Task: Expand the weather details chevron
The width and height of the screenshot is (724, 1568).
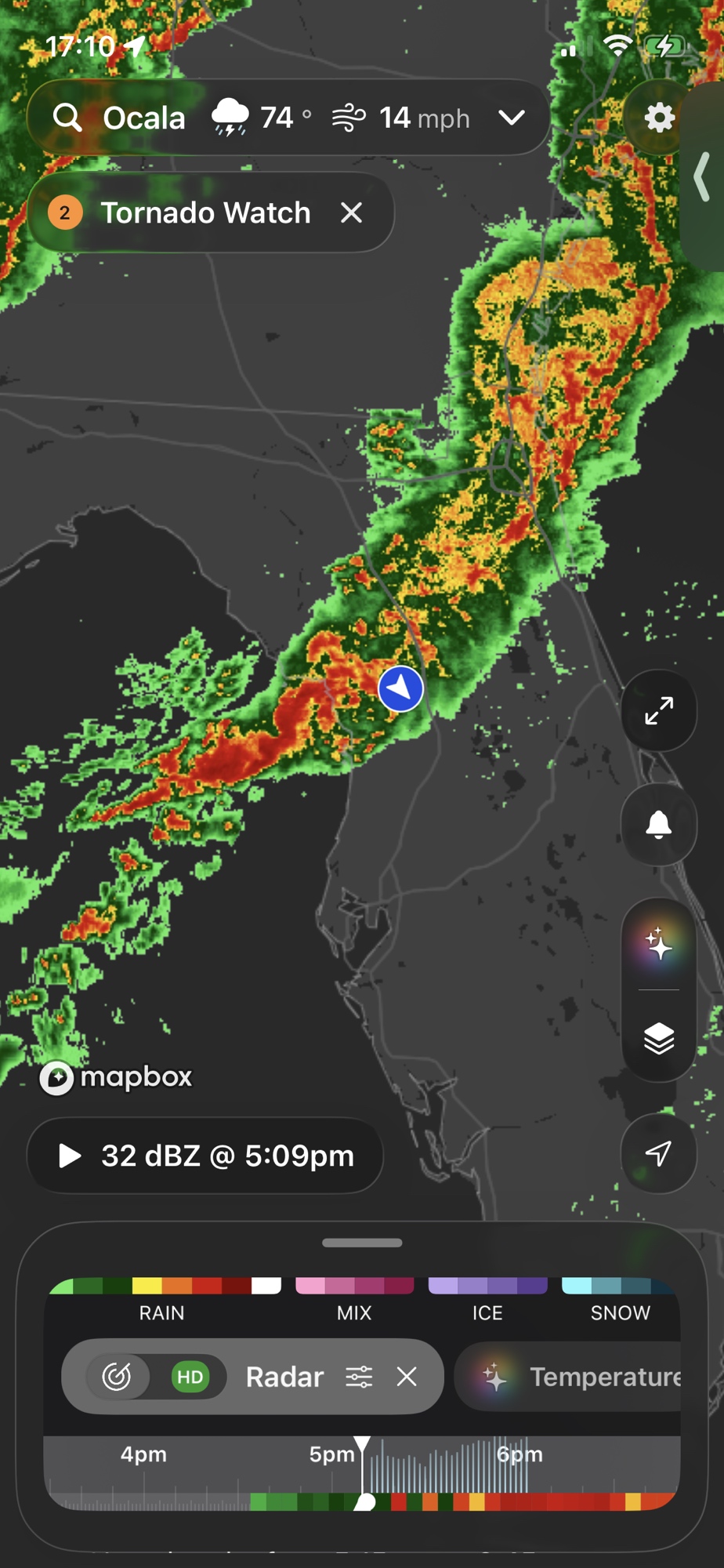Action: pyautogui.click(x=512, y=118)
